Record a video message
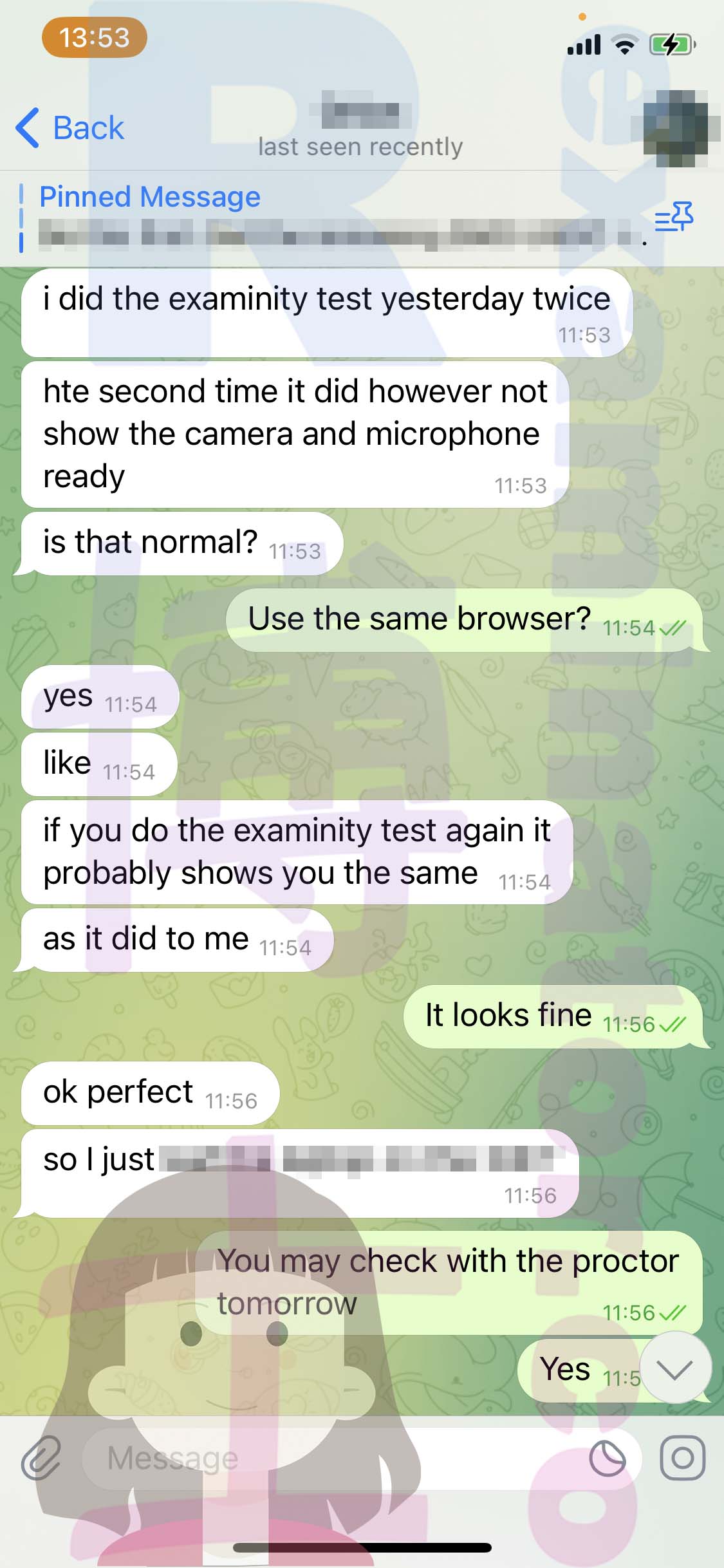Viewport: 724px width, 1568px height. click(x=682, y=1458)
